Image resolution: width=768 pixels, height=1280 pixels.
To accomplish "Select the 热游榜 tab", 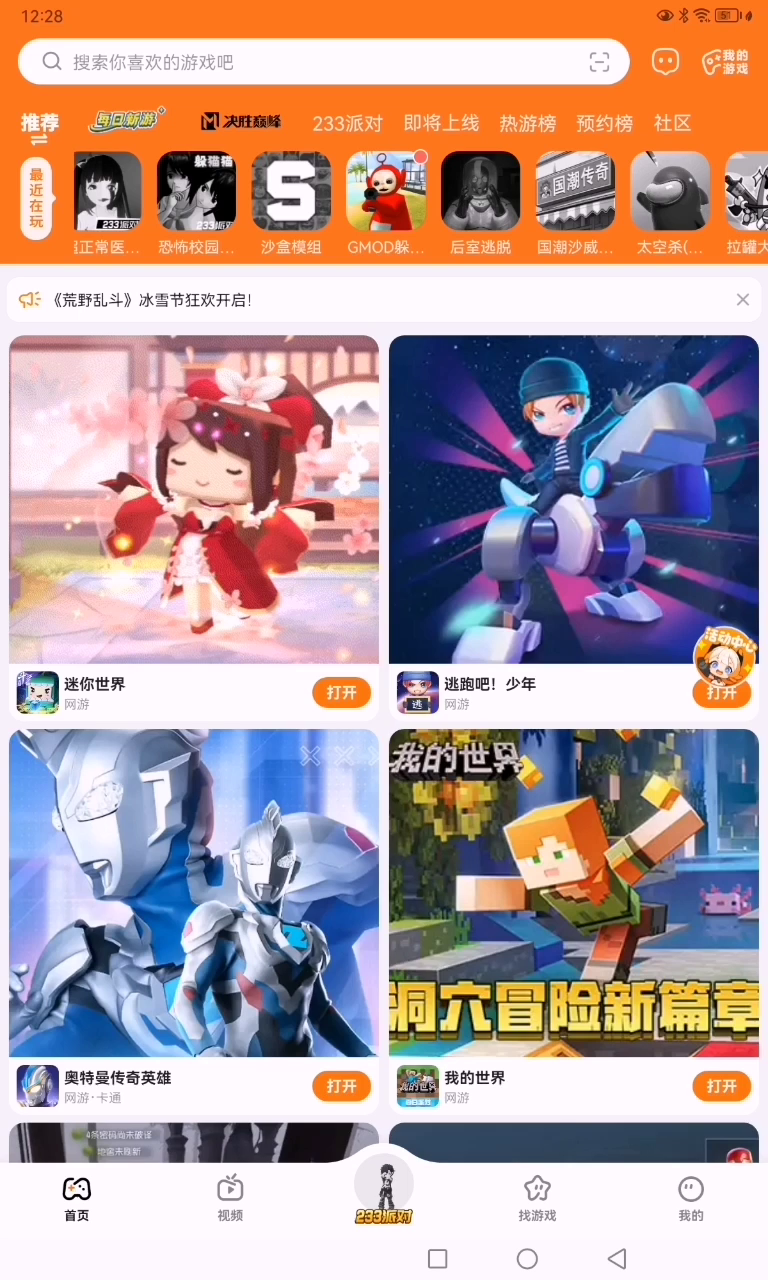I will (x=527, y=123).
